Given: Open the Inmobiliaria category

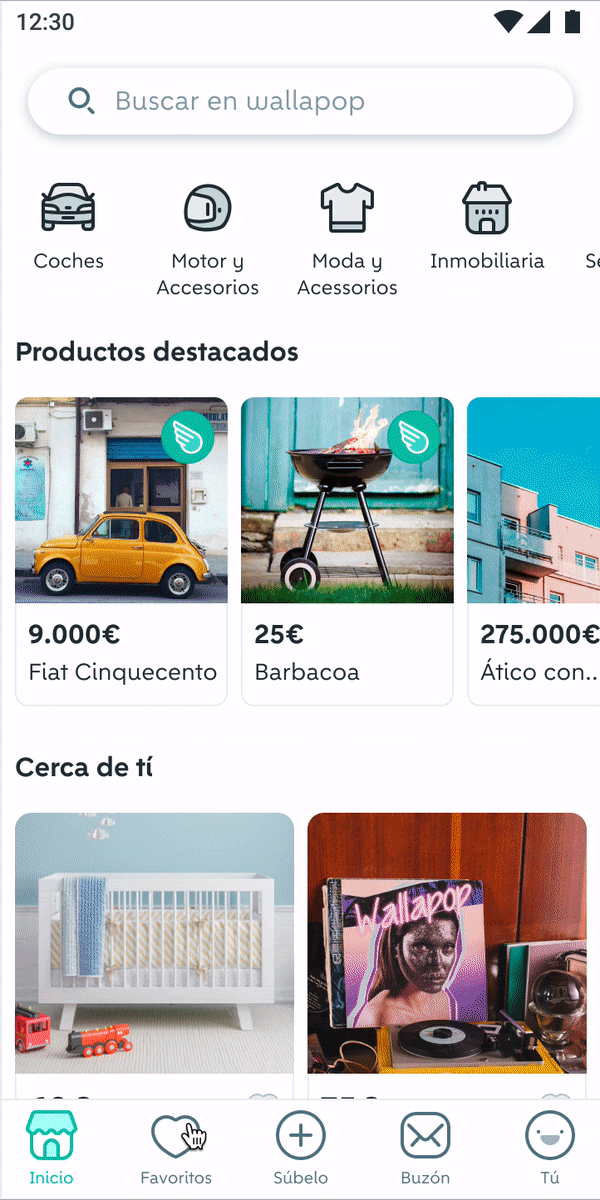Looking at the screenshot, I should [487, 228].
